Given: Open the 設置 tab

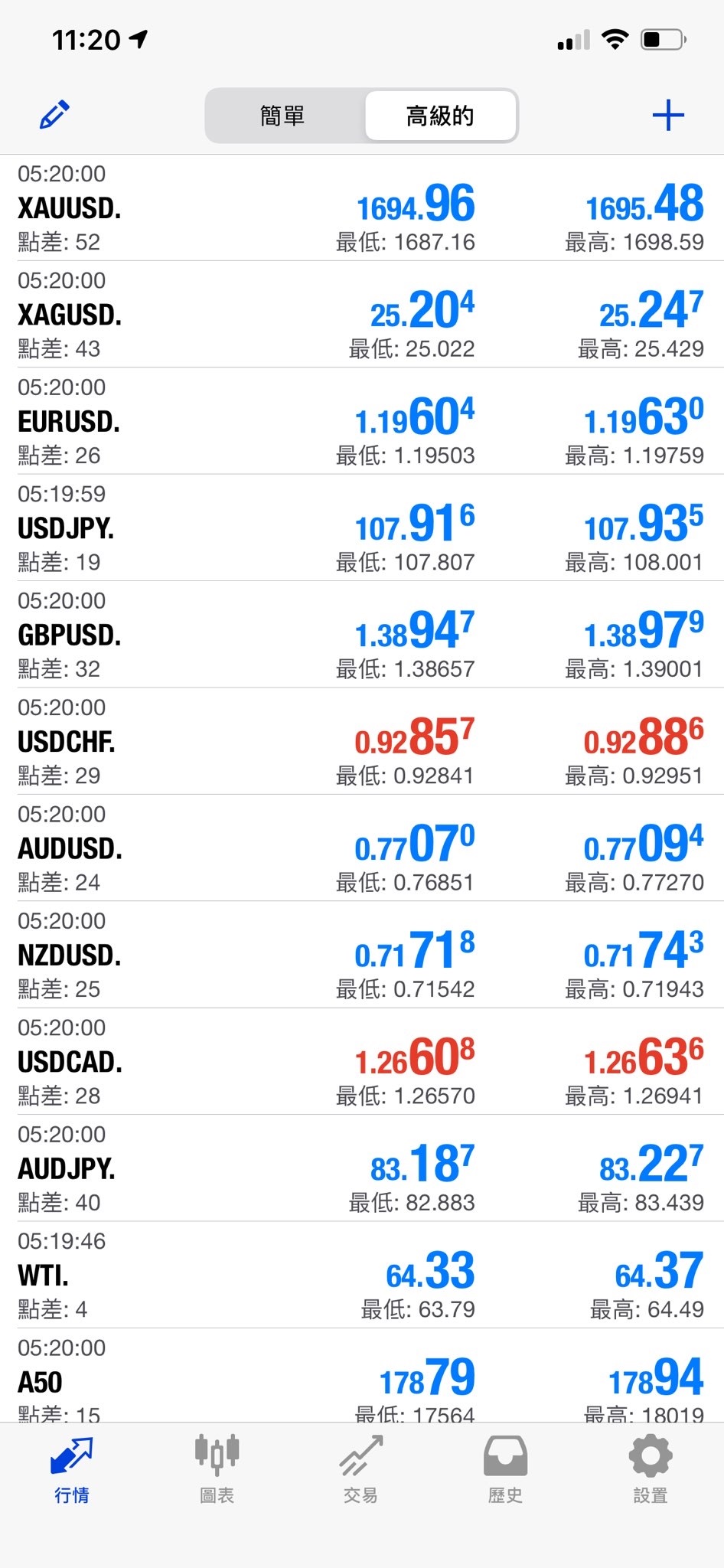Looking at the screenshot, I should click(650, 1468).
